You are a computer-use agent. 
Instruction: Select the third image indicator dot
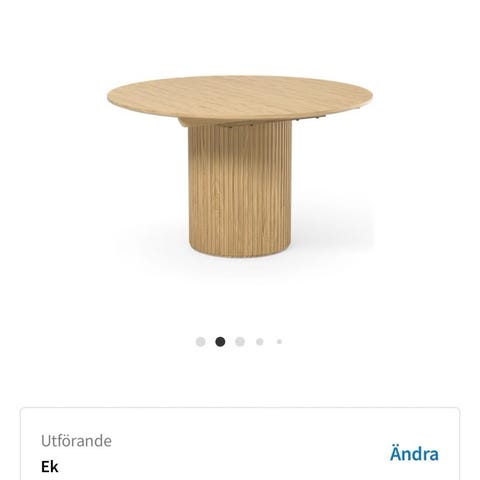(x=240, y=342)
